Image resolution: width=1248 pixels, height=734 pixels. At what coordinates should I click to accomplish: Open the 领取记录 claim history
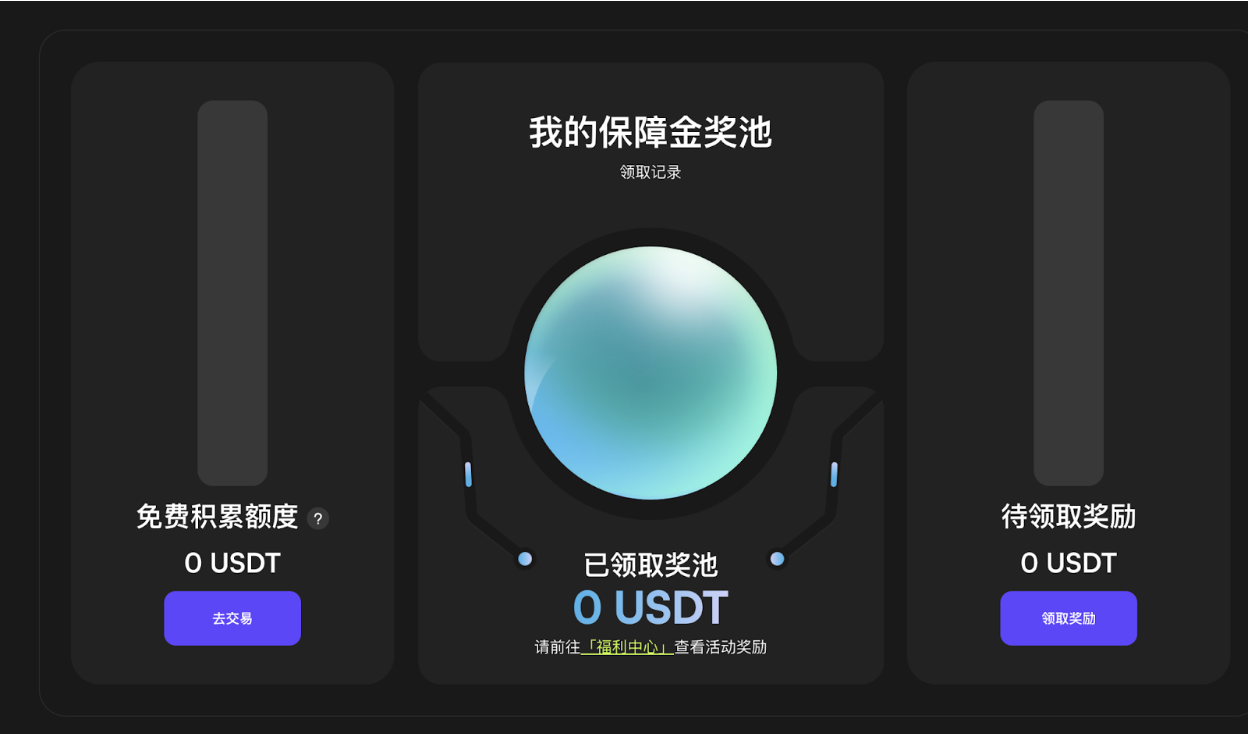650,172
